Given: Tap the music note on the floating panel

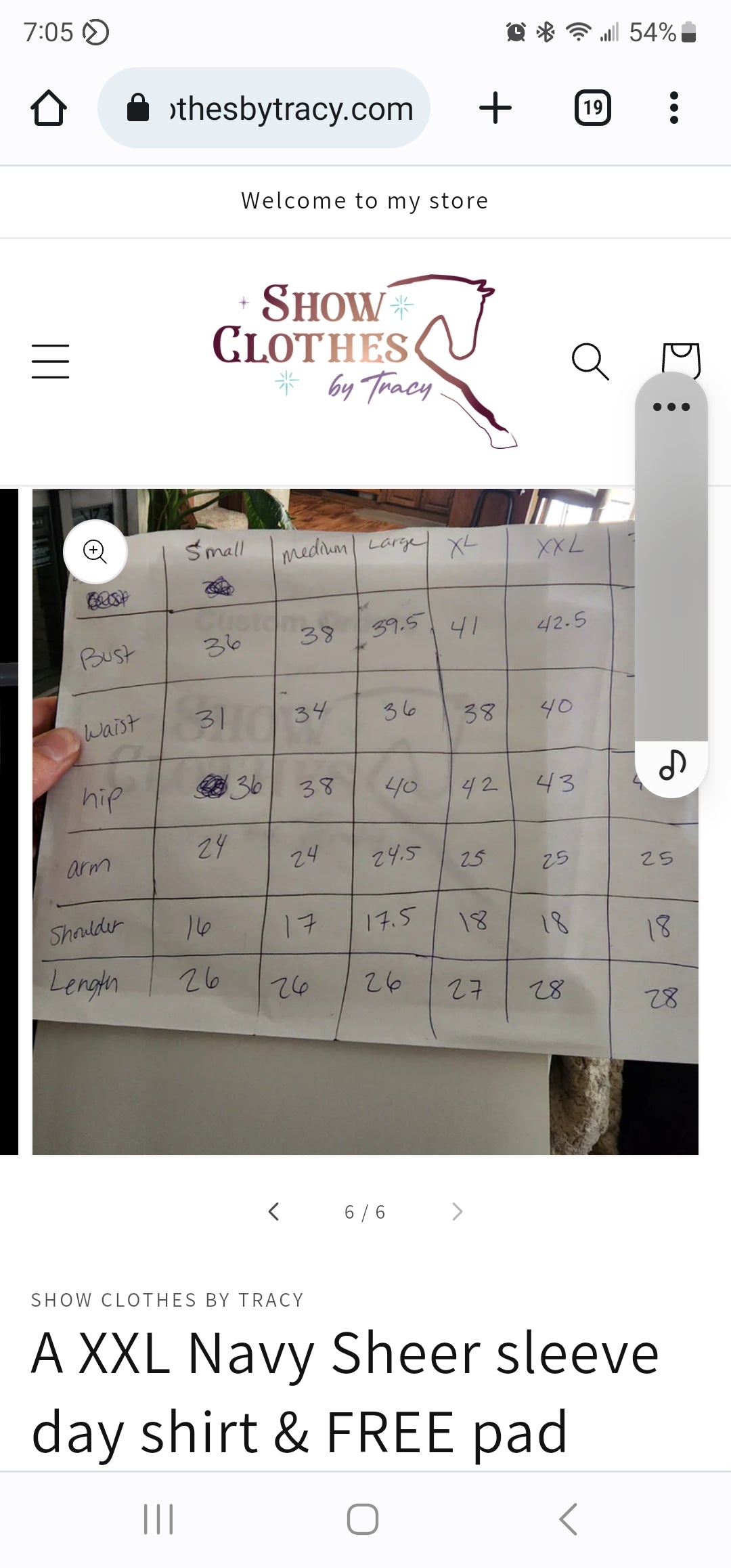Looking at the screenshot, I should 672,766.
